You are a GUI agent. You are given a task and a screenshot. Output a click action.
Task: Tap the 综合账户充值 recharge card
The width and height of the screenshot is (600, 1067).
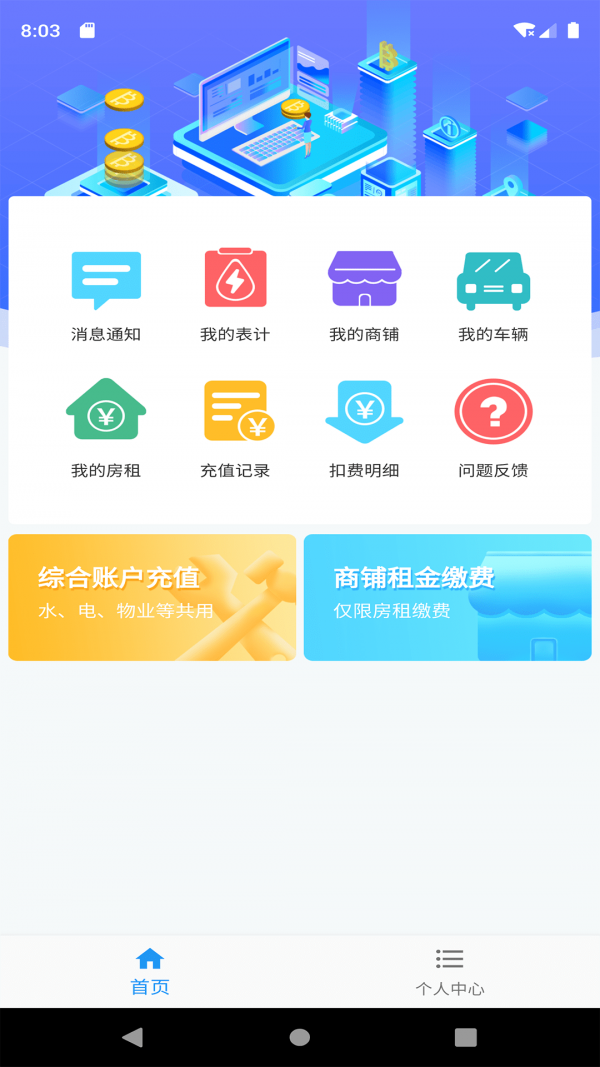152,597
